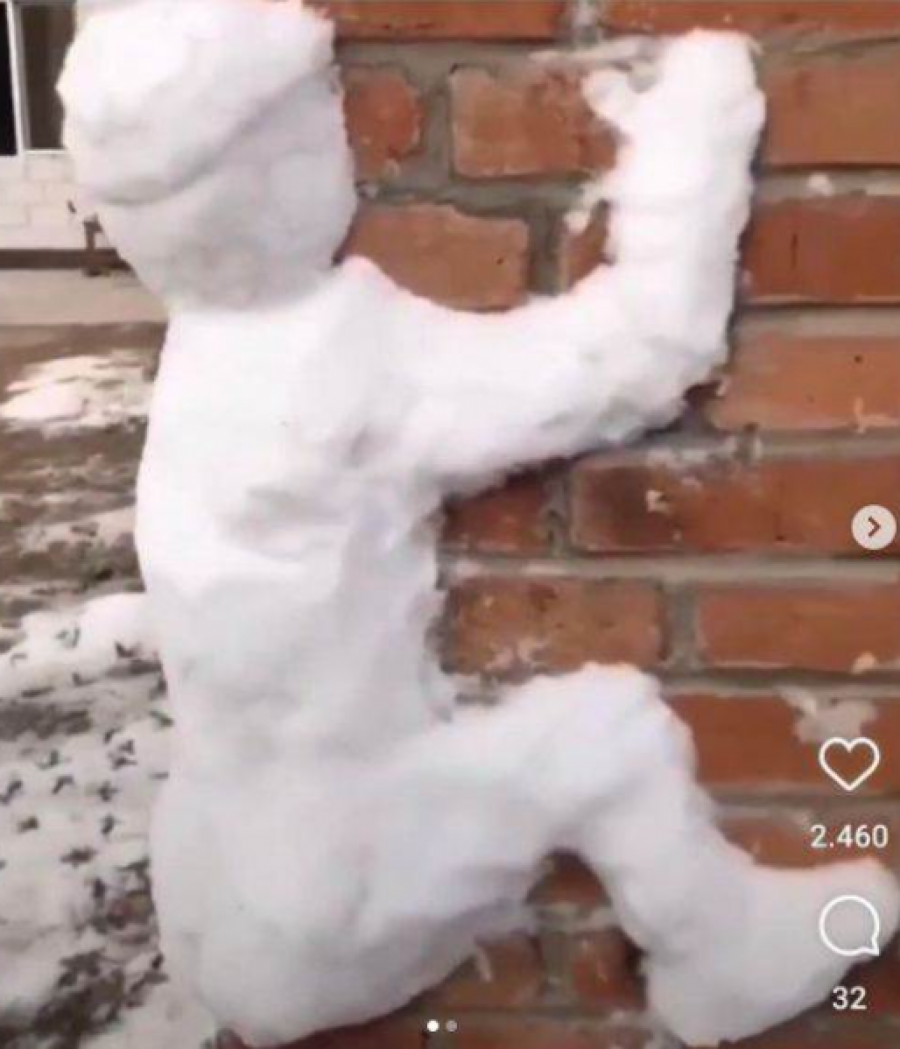Screen dimensions: 900x1049
Task: Open the comments on this post
Action: (849, 925)
